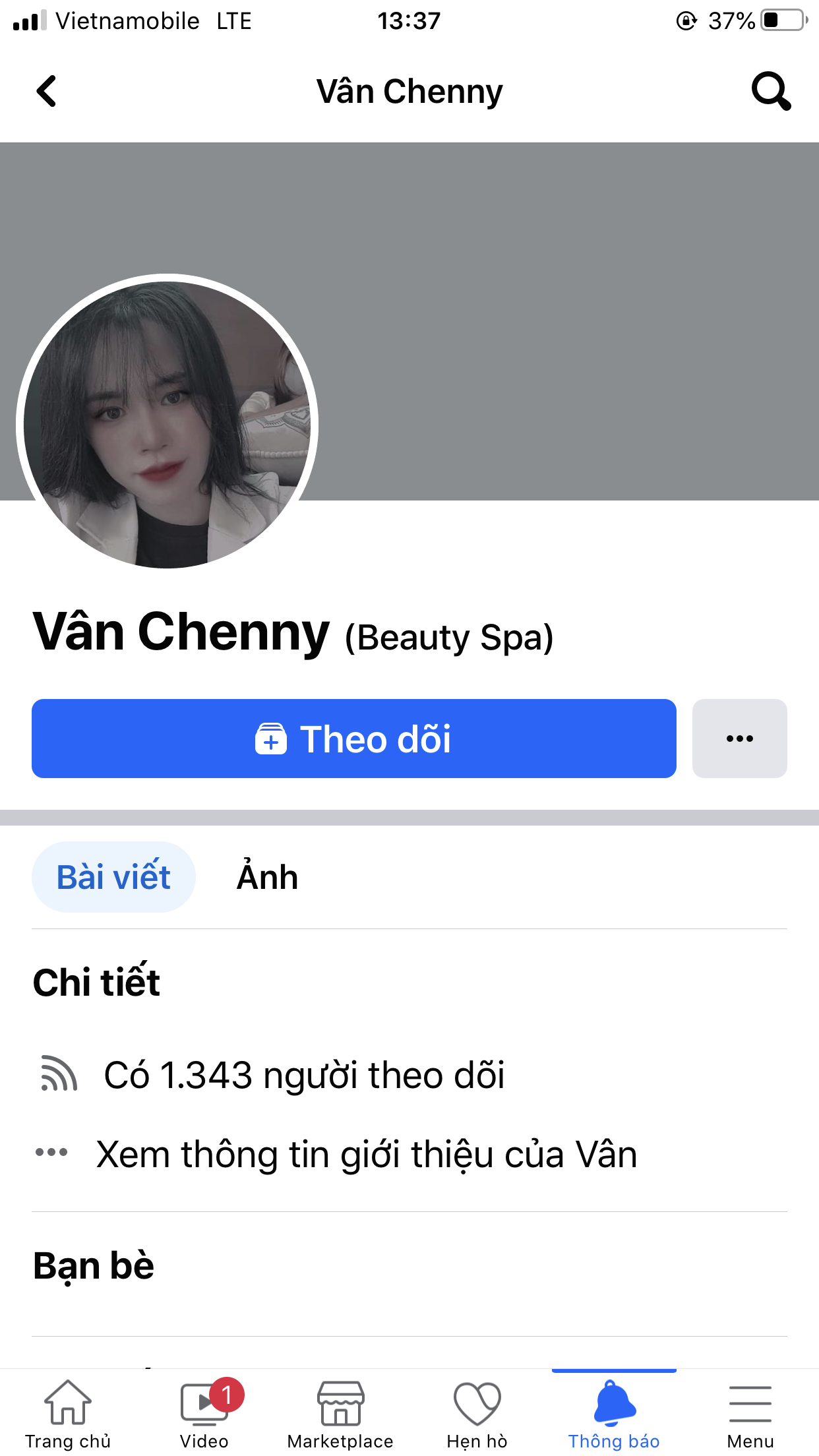Go back using the top-left arrow
The image size is (819, 1456).
click(x=46, y=91)
